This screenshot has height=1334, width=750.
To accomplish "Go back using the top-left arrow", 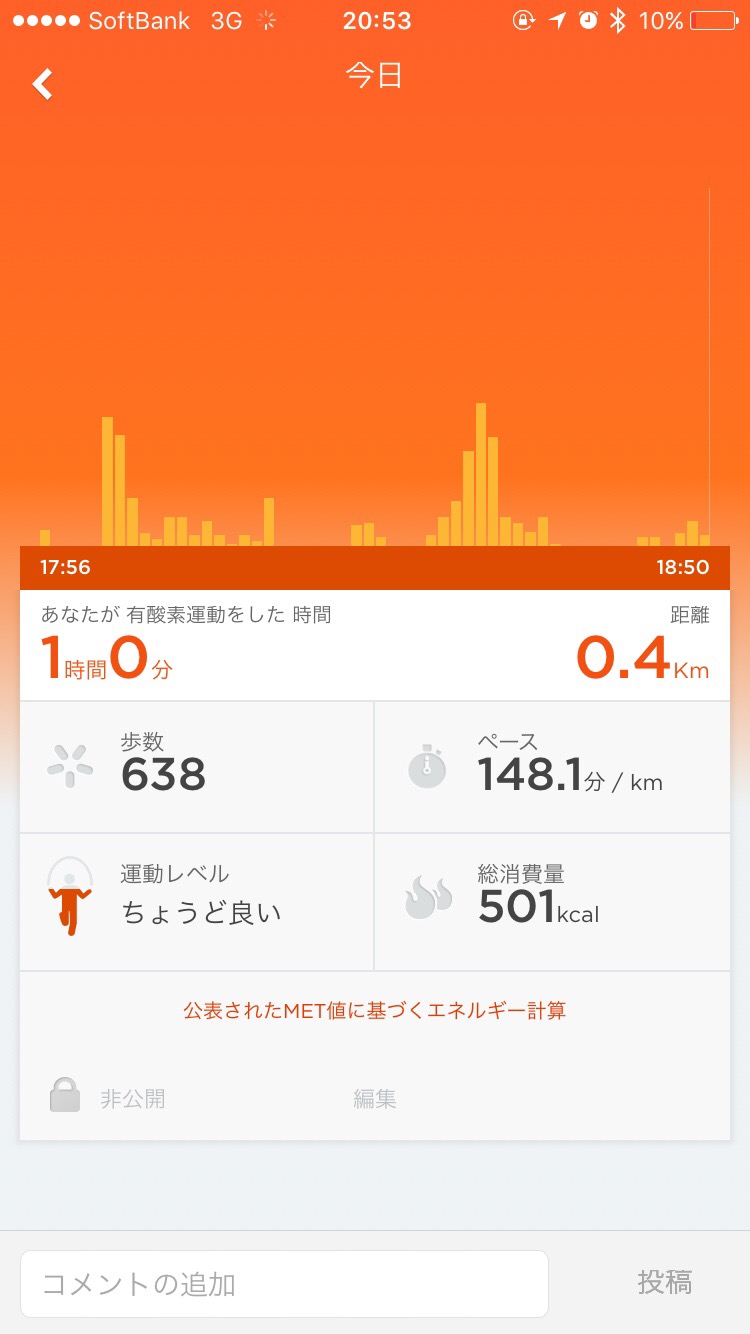I will pyautogui.click(x=43, y=84).
